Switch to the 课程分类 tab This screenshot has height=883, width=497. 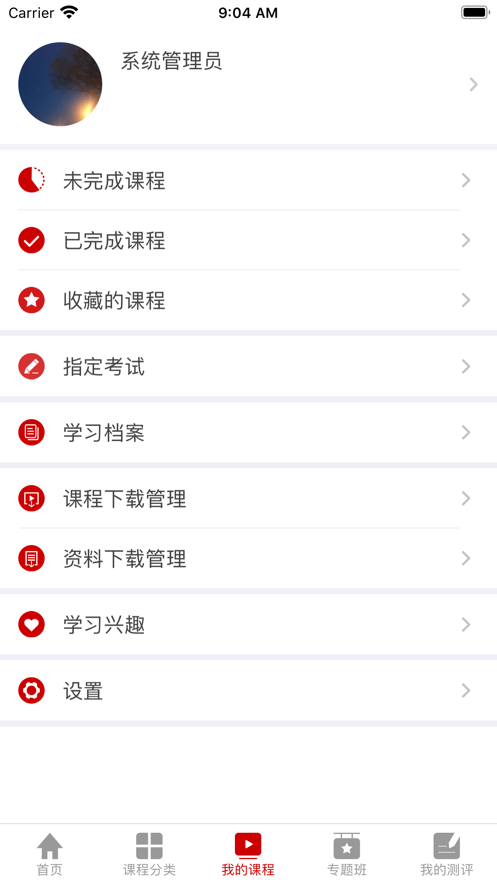(x=149, y=854)
